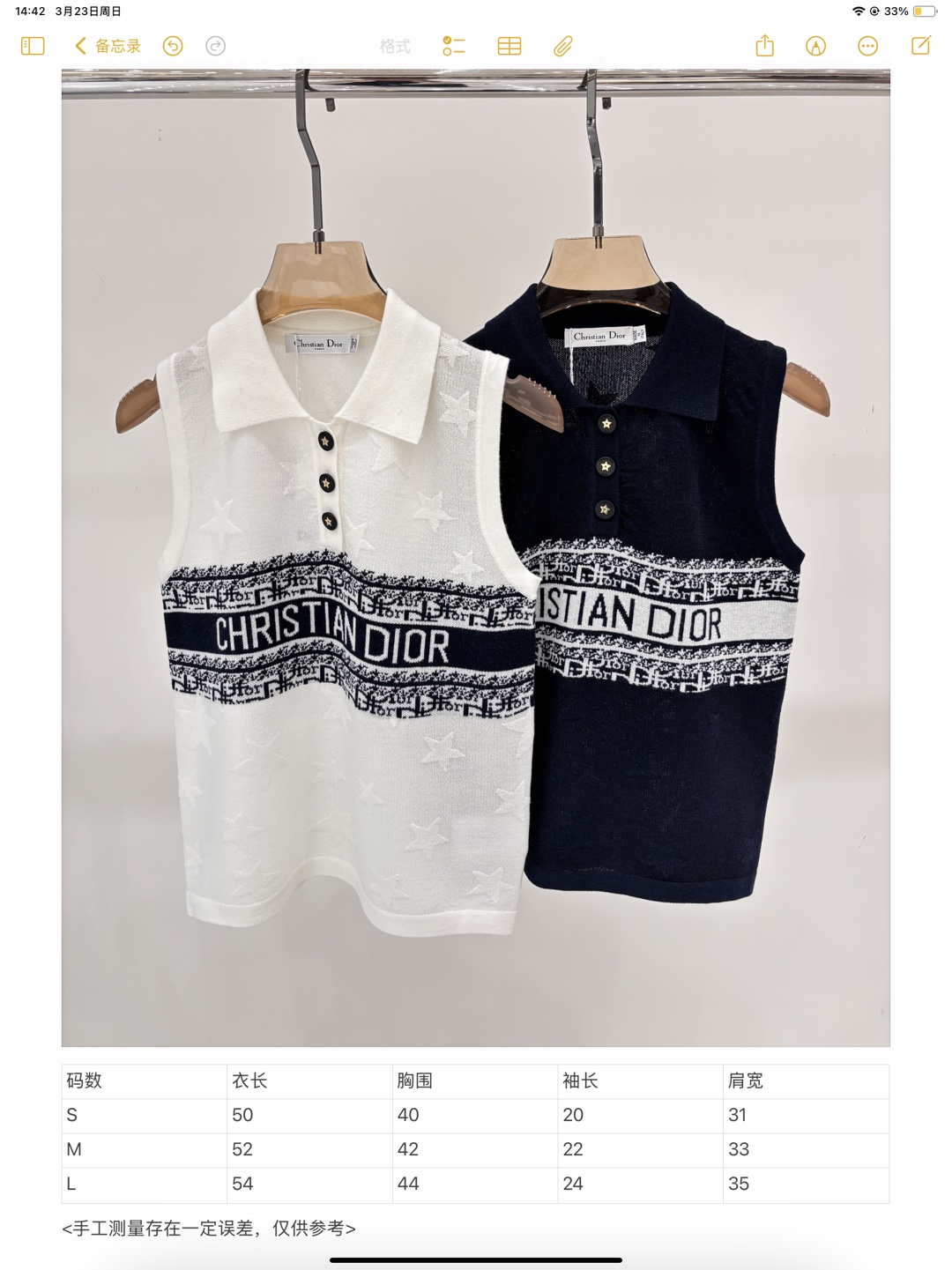952x1270 pixels.
Task: Go back to 备忘录 list
Action: click(x=108, y=46)
